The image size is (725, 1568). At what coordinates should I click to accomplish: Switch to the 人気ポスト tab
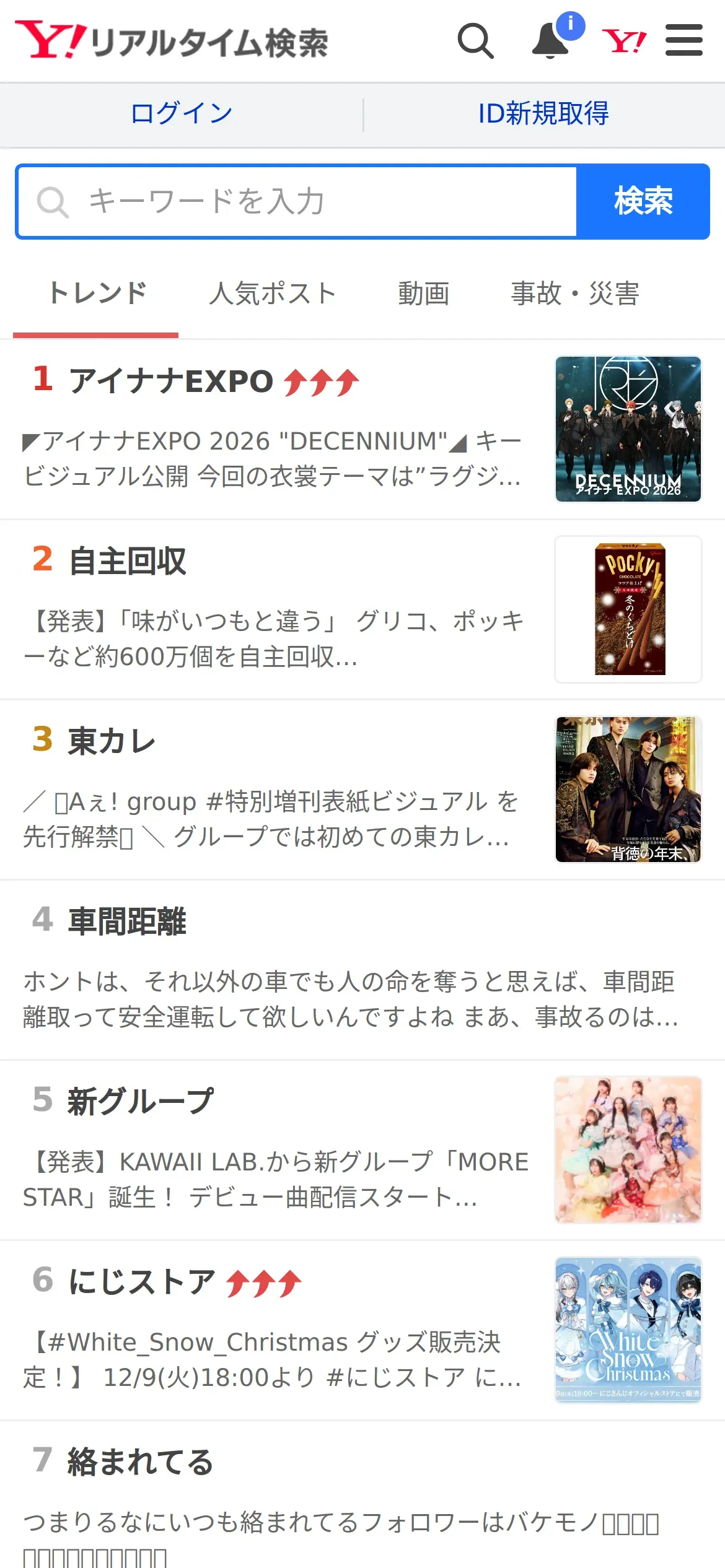coord(273,294)
